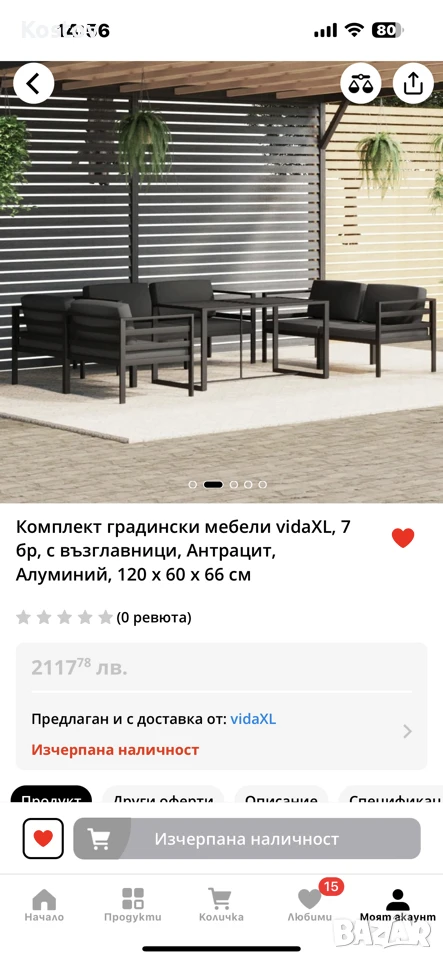Open the vidaXL seller link
Screen dimensions: 443x960
(x=253, y=719)
